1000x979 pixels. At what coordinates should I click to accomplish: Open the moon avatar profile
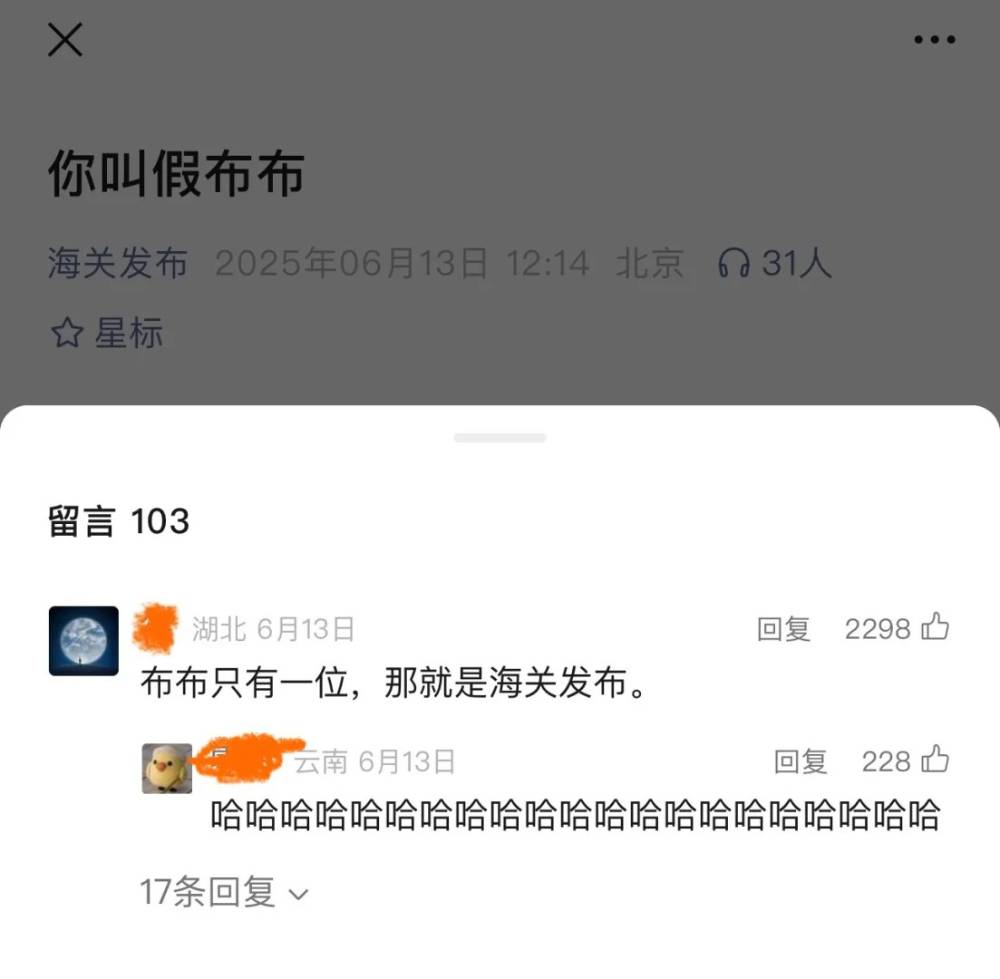point(84,641)
